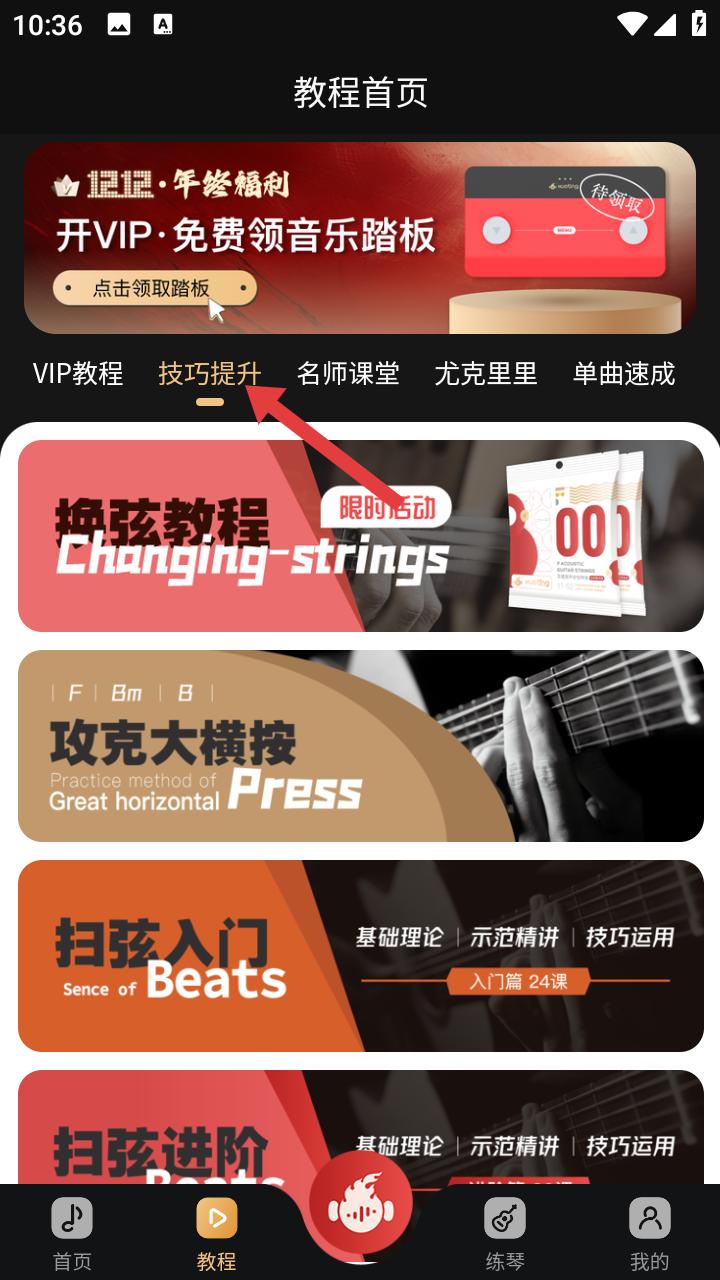
Task: Open the 扫弦入门 Beats course card
Action: tap(361, 956)
